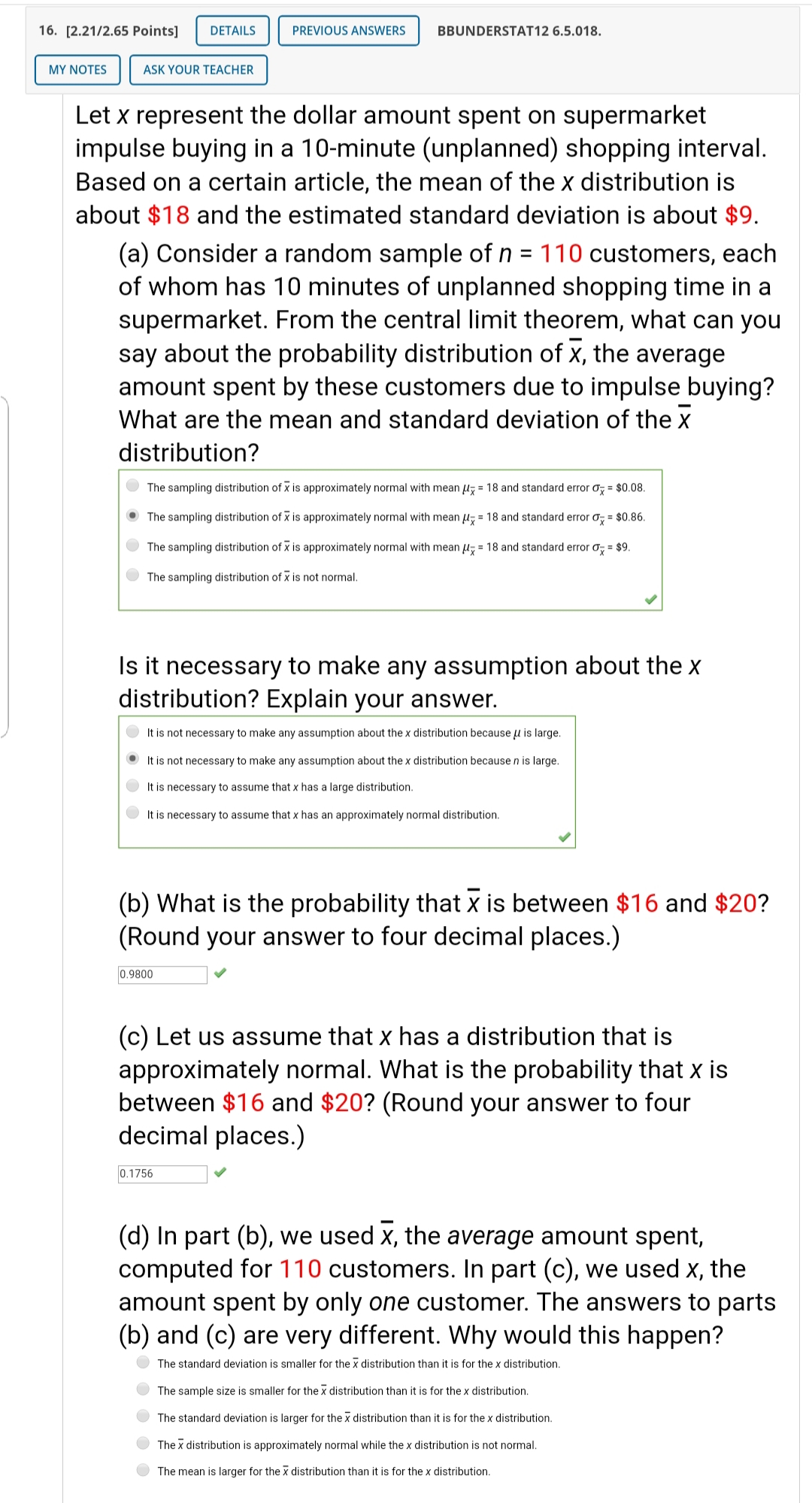Select 'not necessary because n is large' option
812x1503 pixels.
tap(133, 760)
